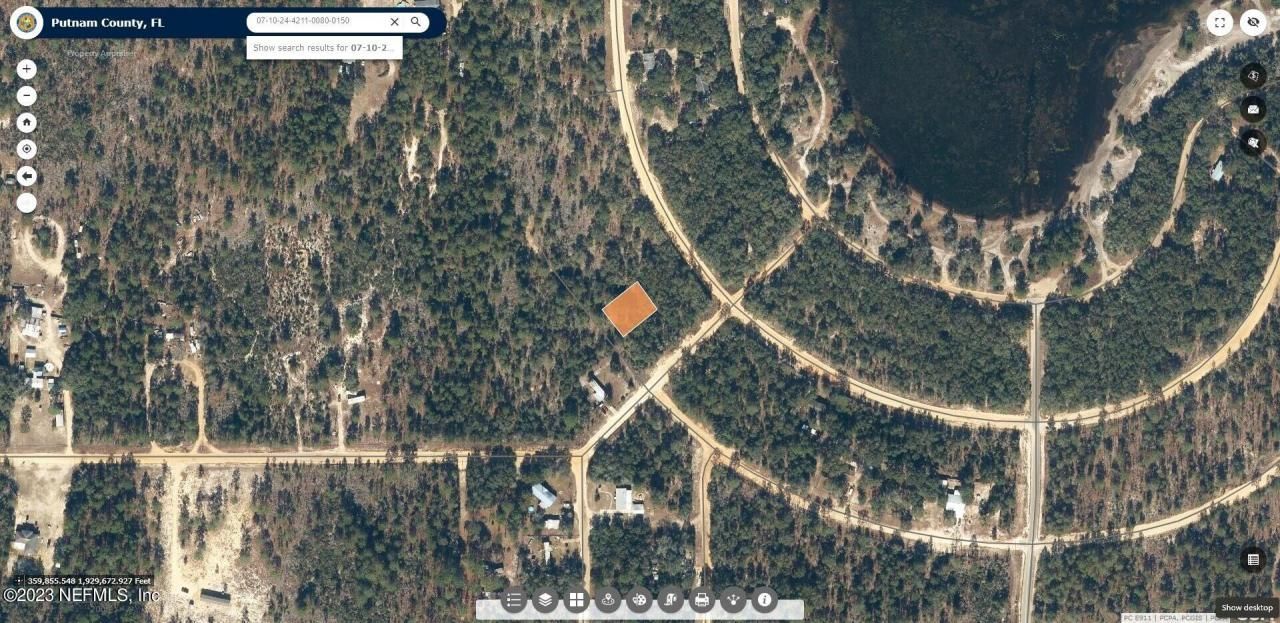Zoom in on the map
This screenshot has height=623, width=1280.
(x=27, y=69)
